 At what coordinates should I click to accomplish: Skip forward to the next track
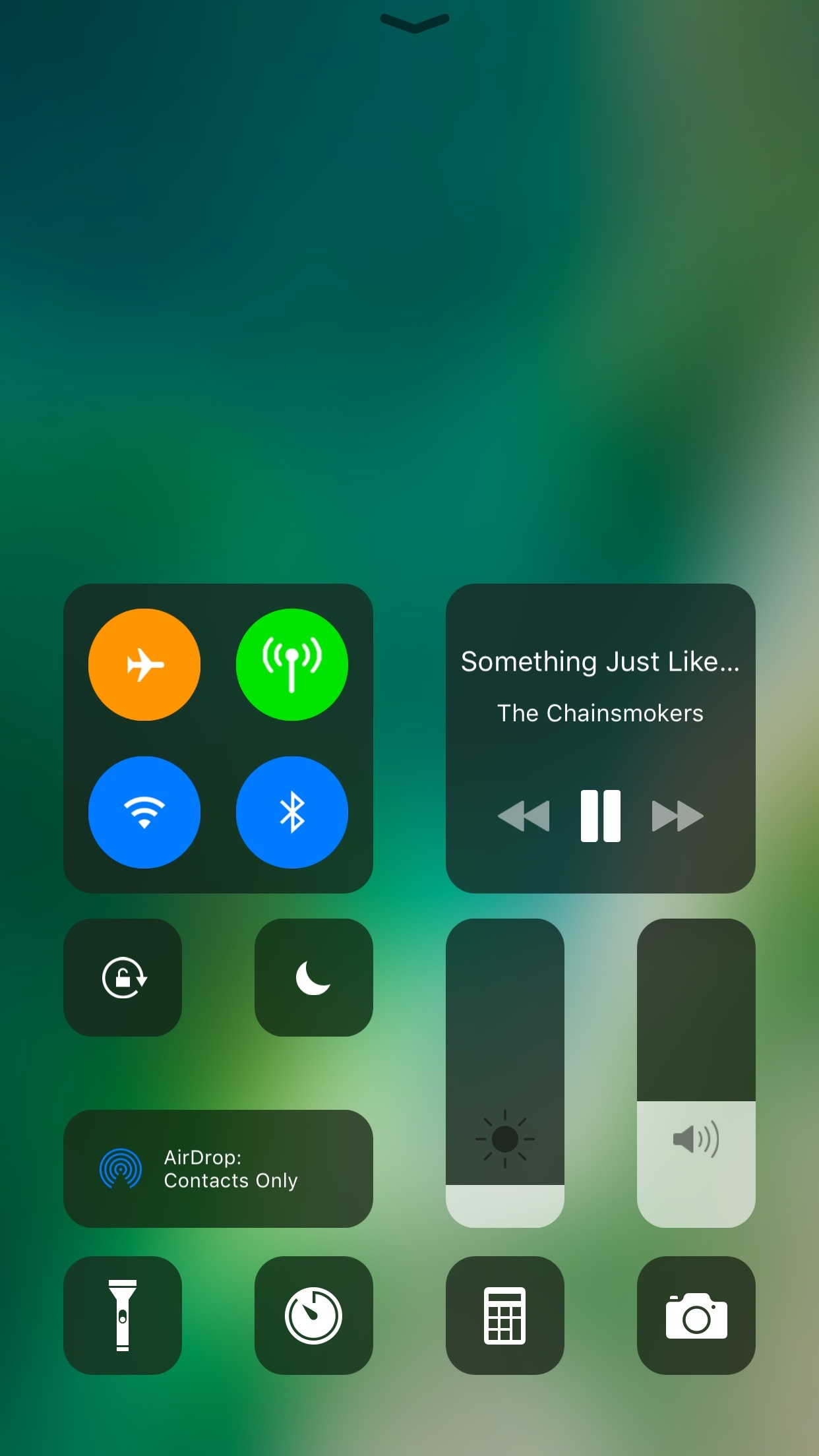pos(677,816)
